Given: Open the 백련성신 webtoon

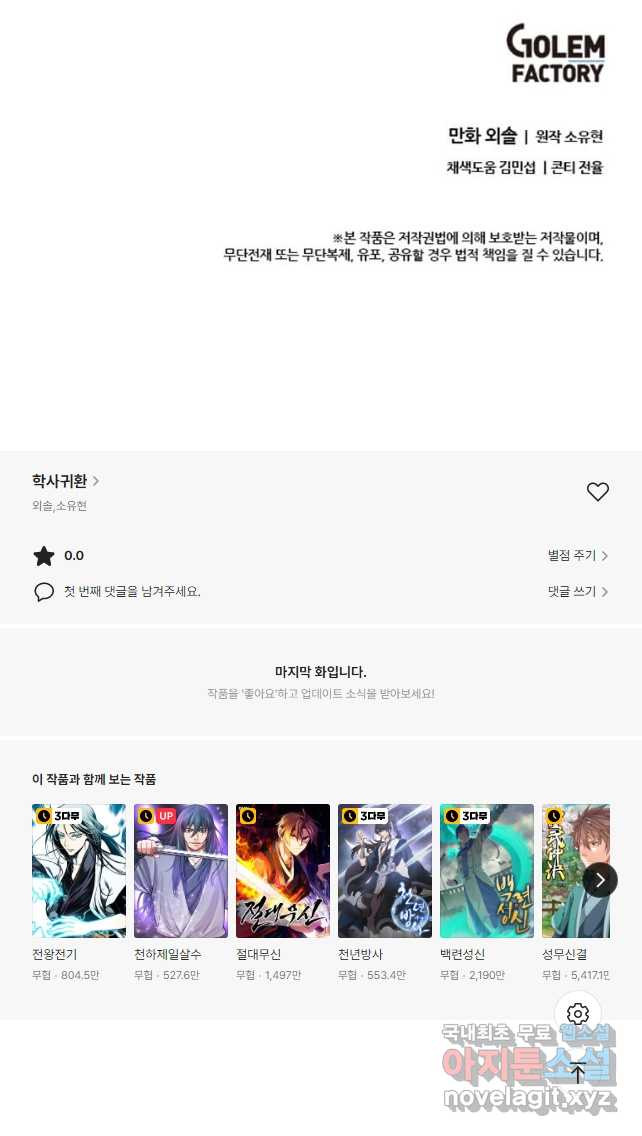Looking at the screenshot, I should pyautogui.click(x=487, y=870).
